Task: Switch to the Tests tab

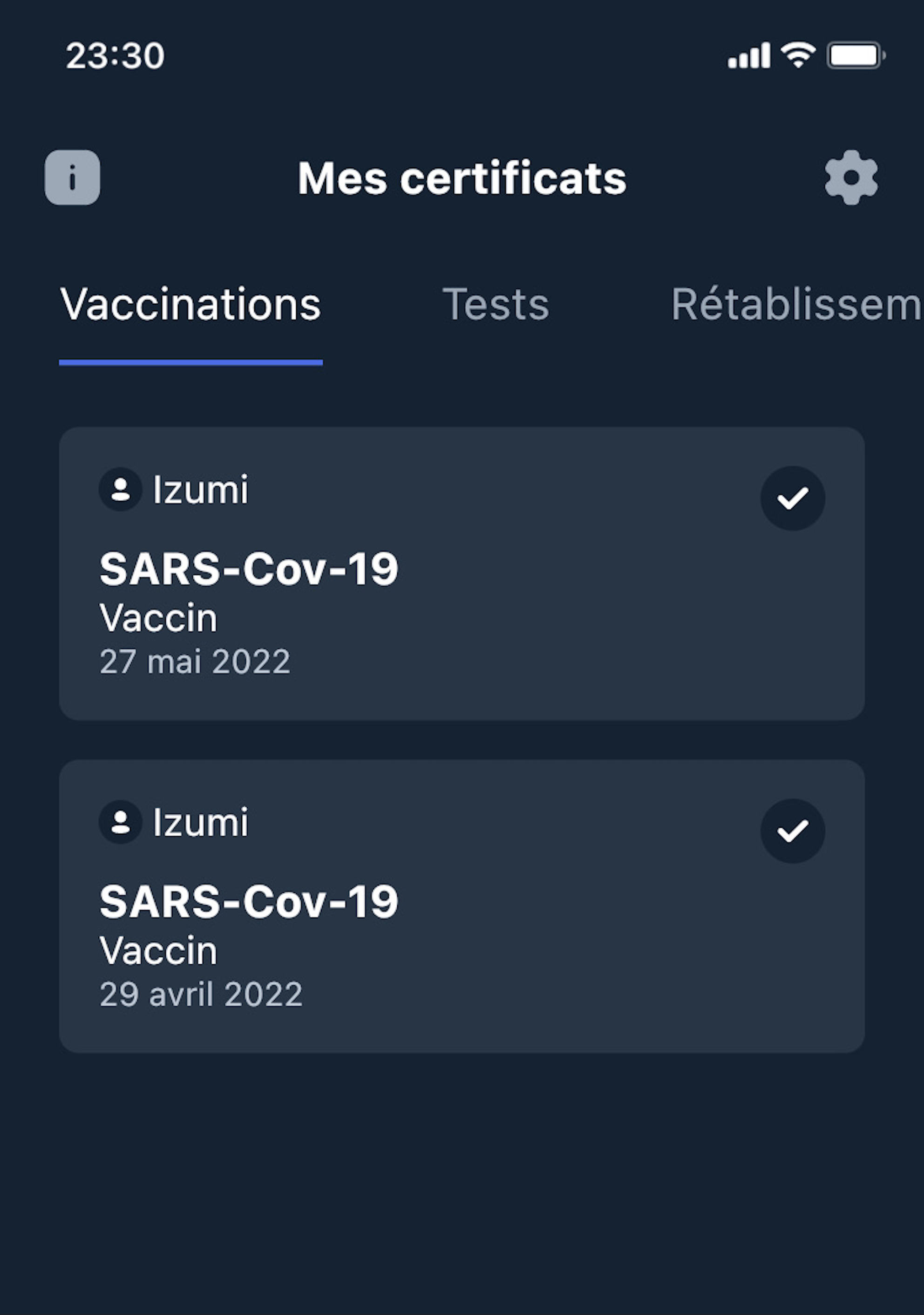Action: coord(495,305)
